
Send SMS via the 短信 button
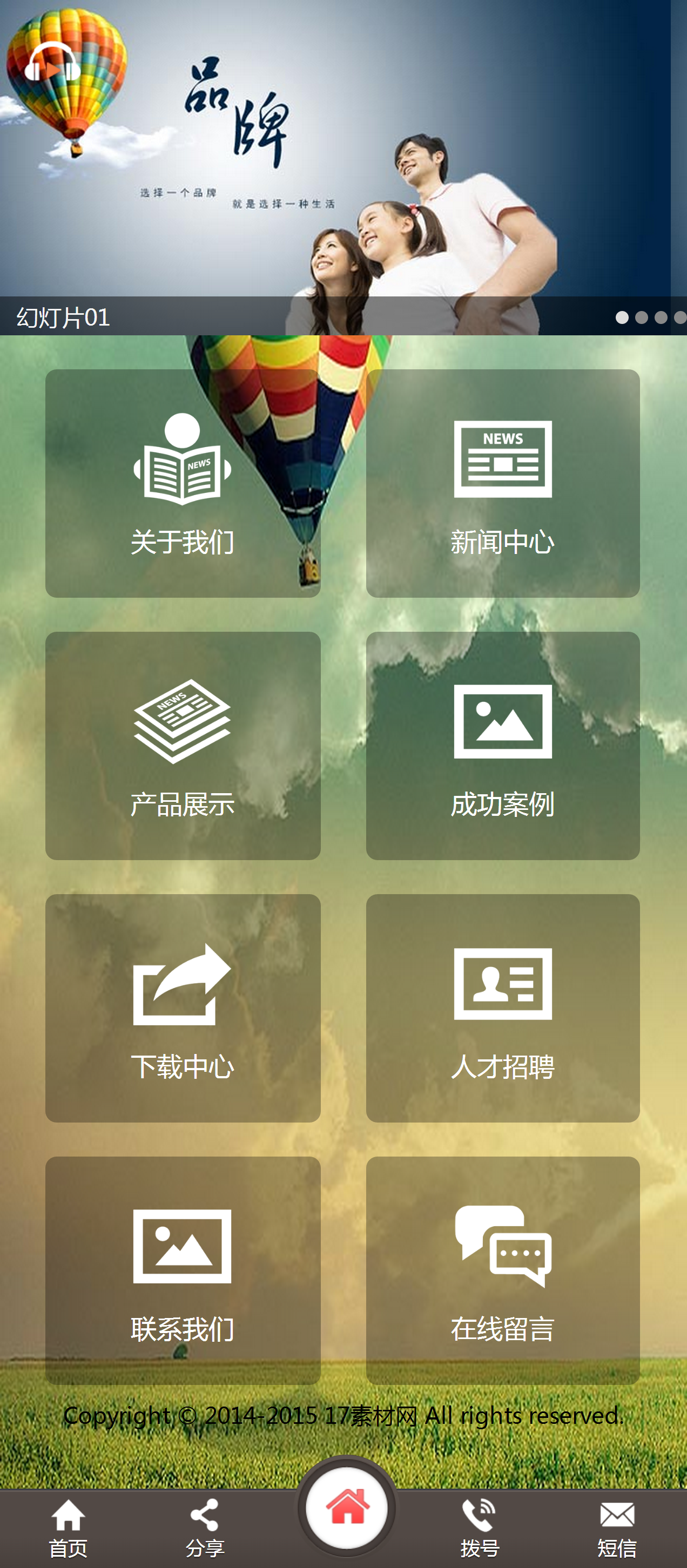[x=617, y=1528]
